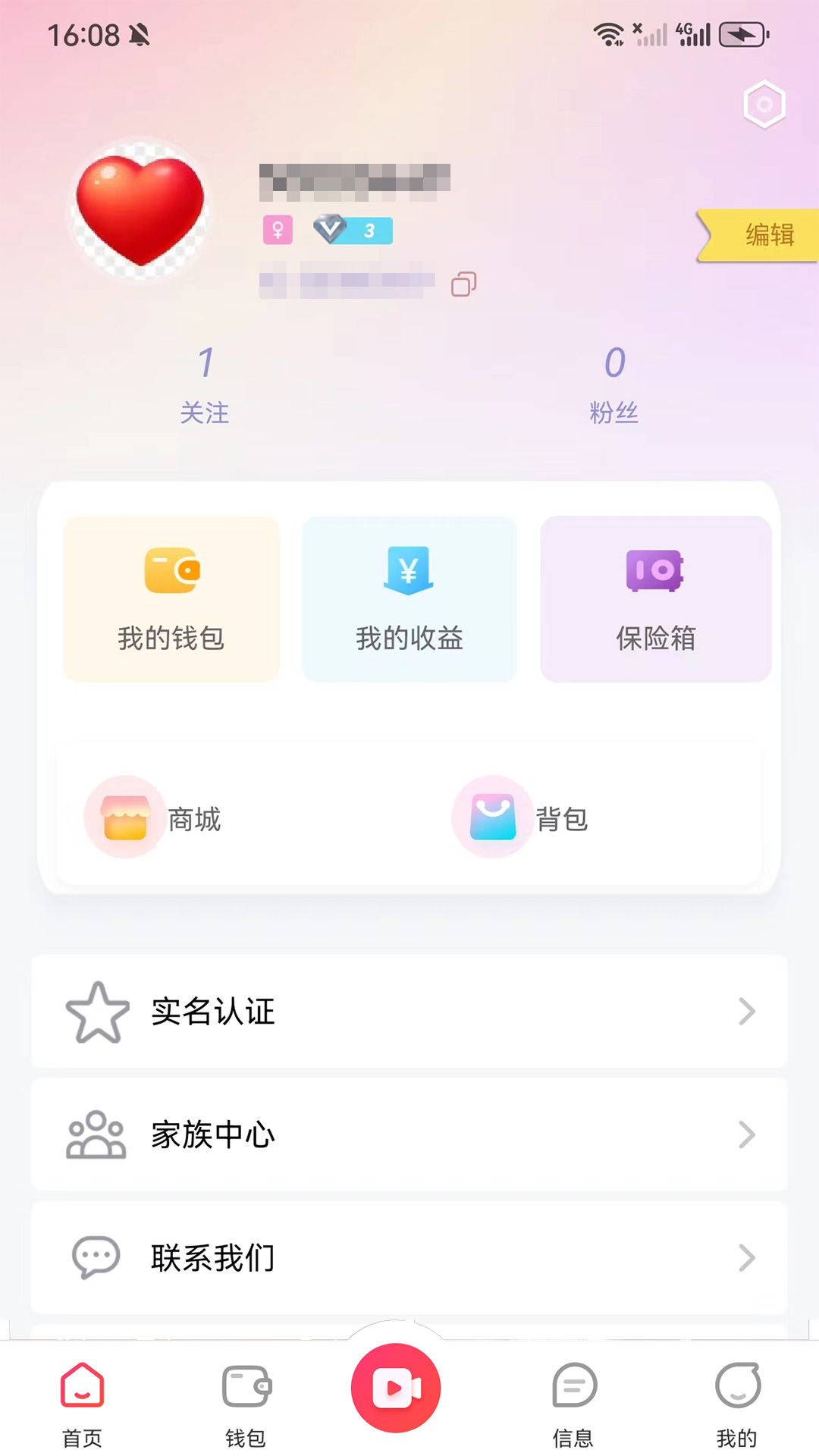Expand the 家族中心 family center row
The height and width of the screenshot is (1456, 819).
(409, 1134)
